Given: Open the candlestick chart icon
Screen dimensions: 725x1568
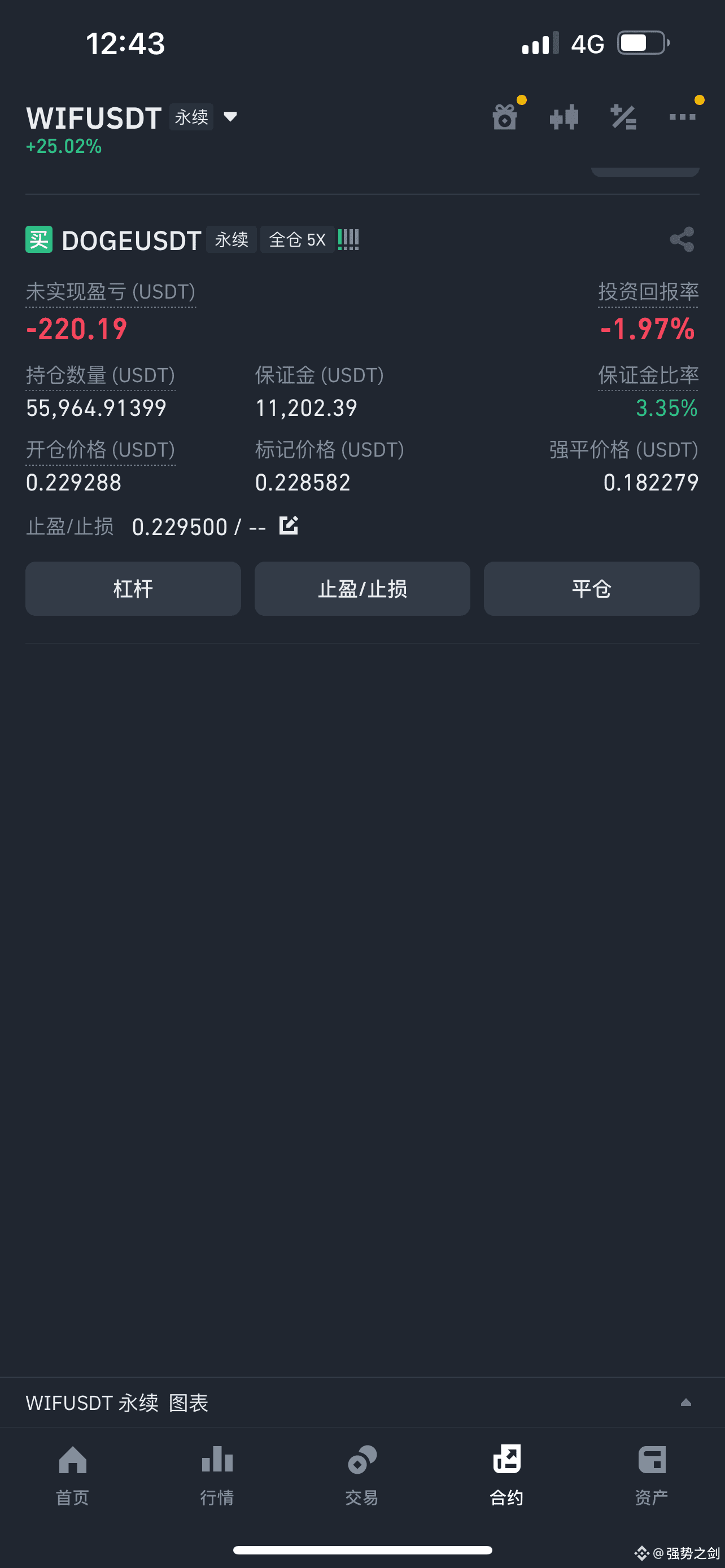Looking at the screenshot, I should 563,117.
